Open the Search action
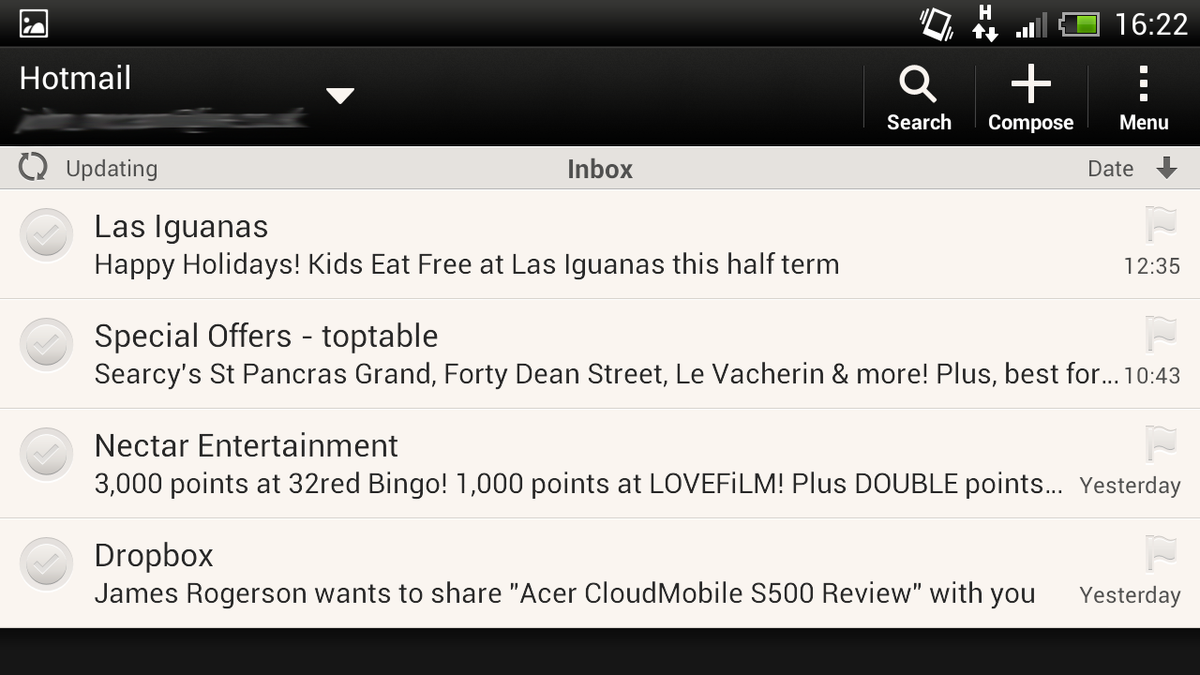Viewport: 1200px width, 675px height. (918, 98)
